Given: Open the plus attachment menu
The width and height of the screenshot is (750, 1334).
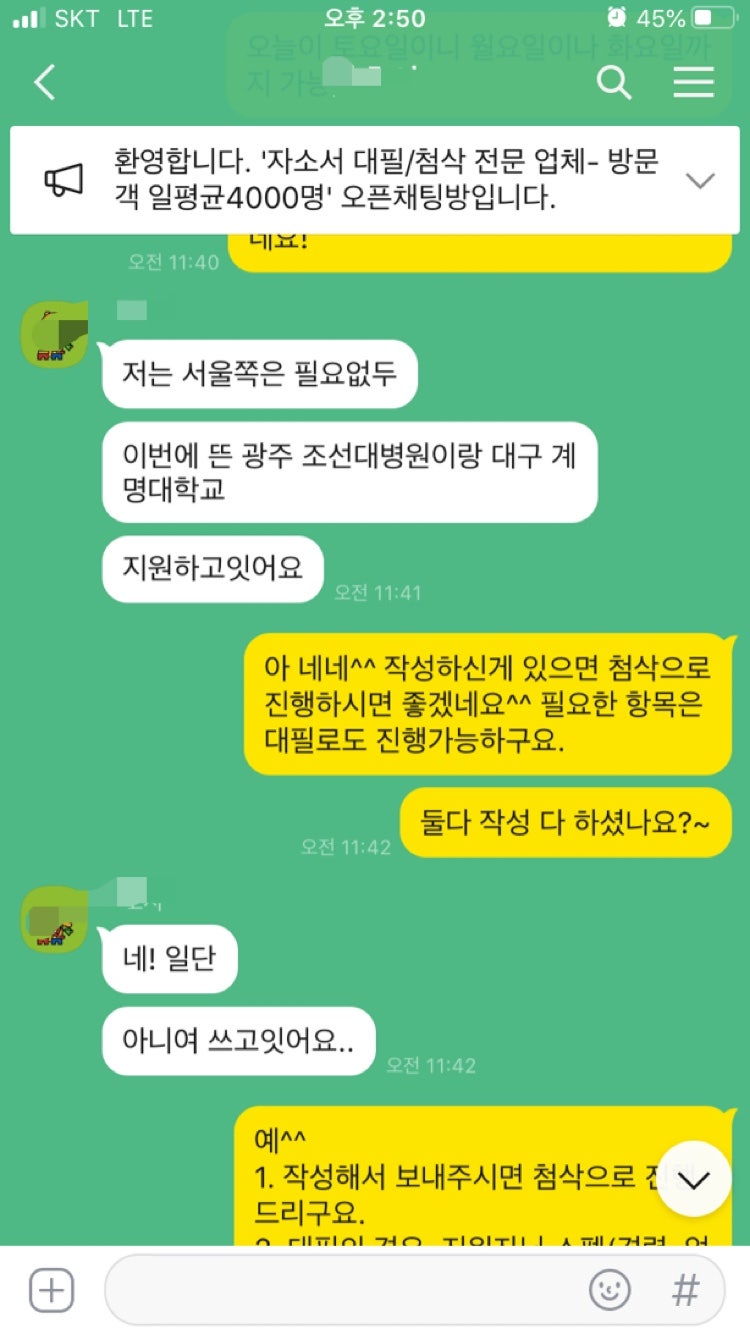Looking at the screenshot, I should 52,1290.
